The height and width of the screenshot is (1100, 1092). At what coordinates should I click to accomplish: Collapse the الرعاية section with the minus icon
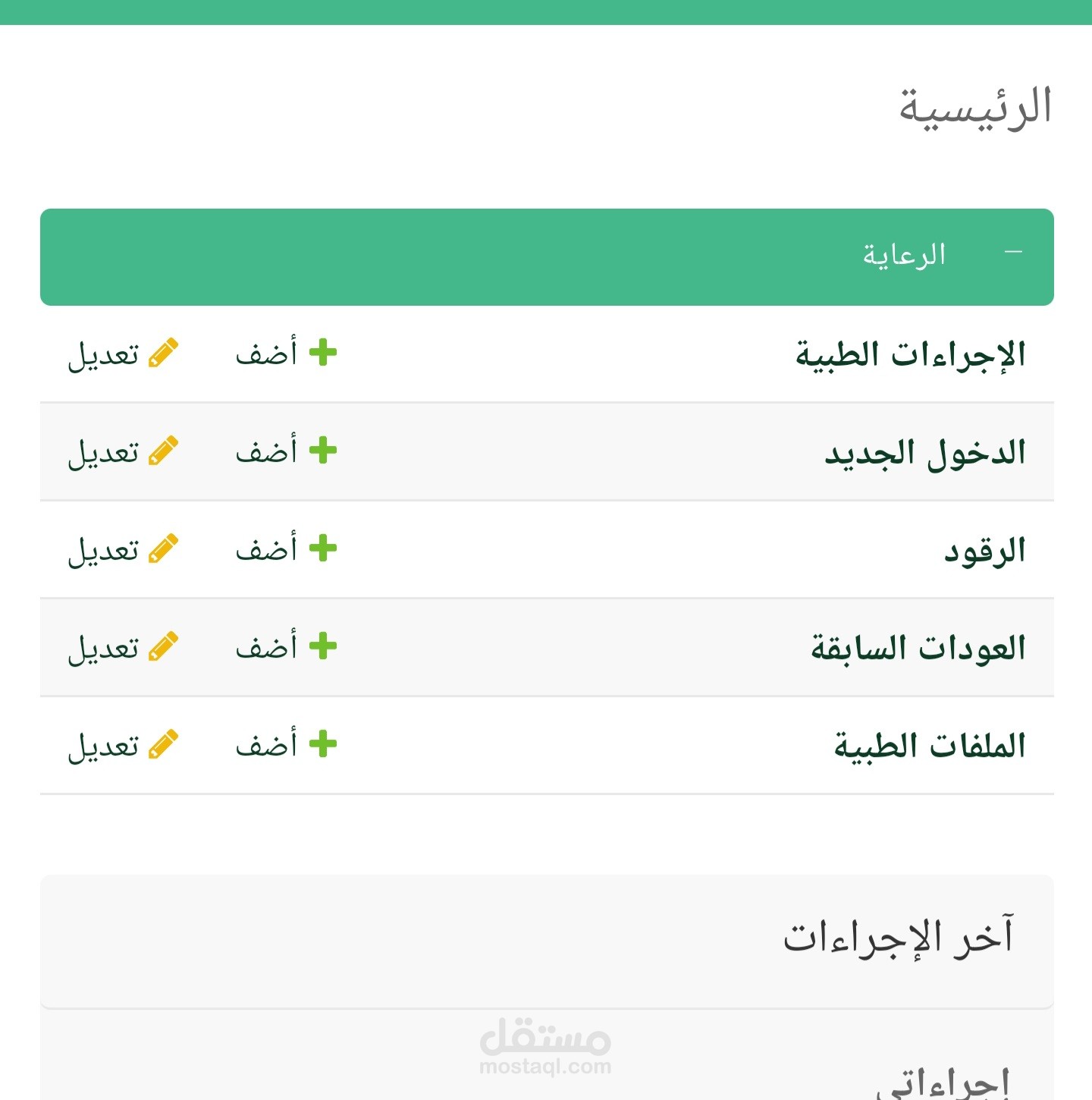(1013, 253)
